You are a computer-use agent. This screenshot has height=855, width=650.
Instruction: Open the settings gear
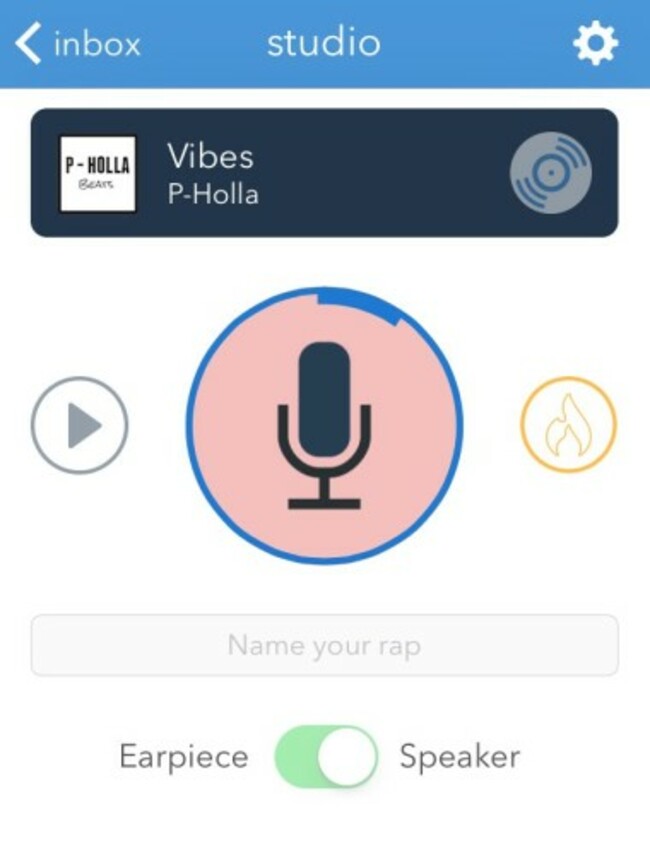click(x=595, y=44)
